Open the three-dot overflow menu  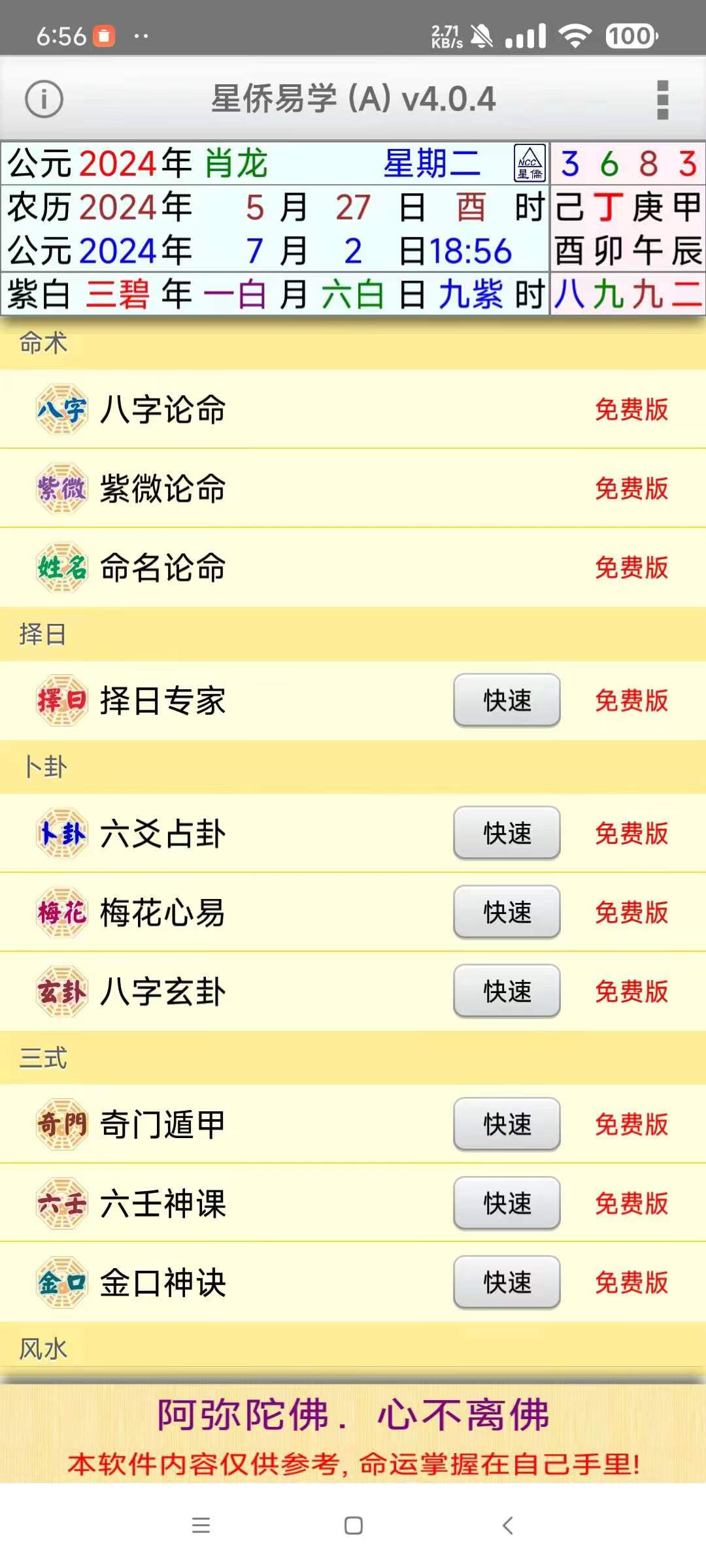[x=662, y=99]
